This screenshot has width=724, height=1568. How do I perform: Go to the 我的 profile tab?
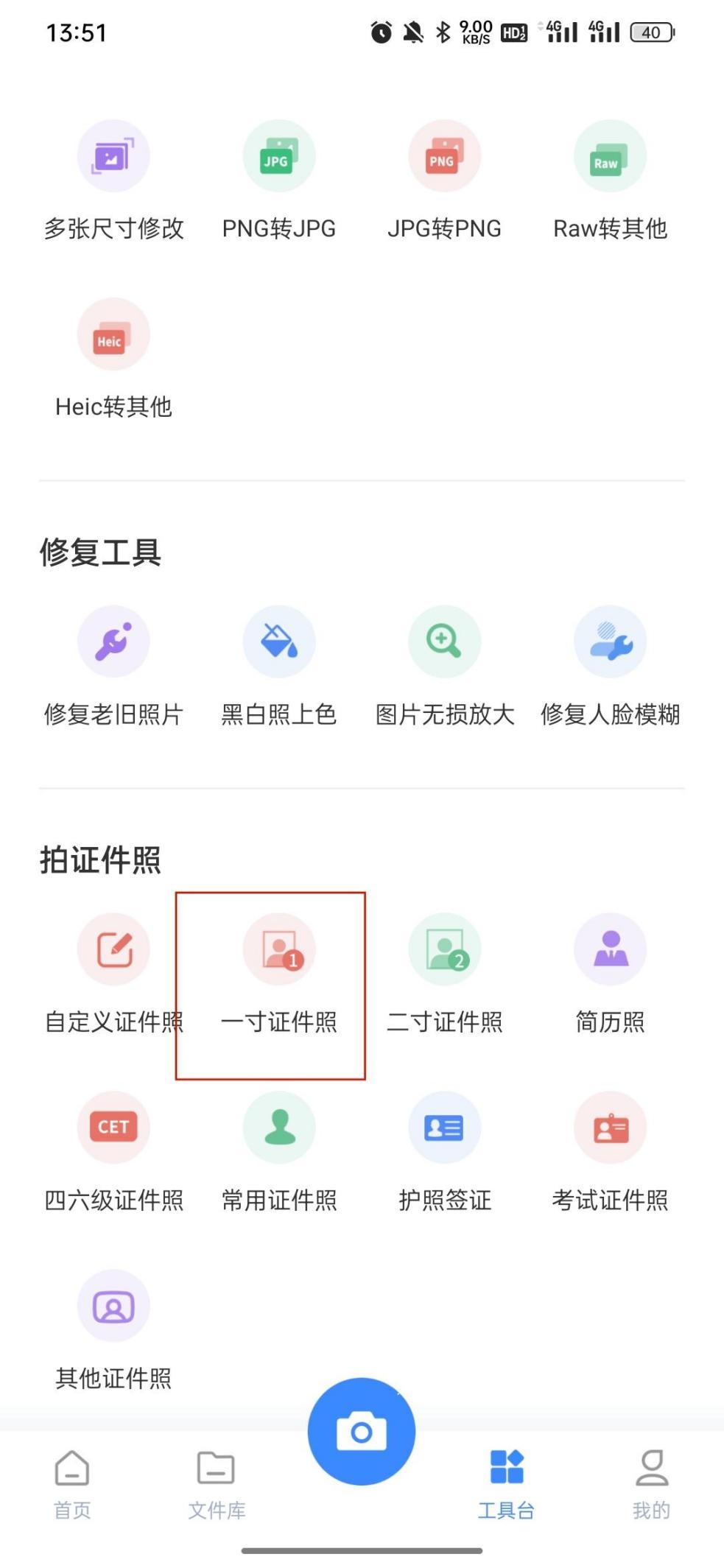651,1488
